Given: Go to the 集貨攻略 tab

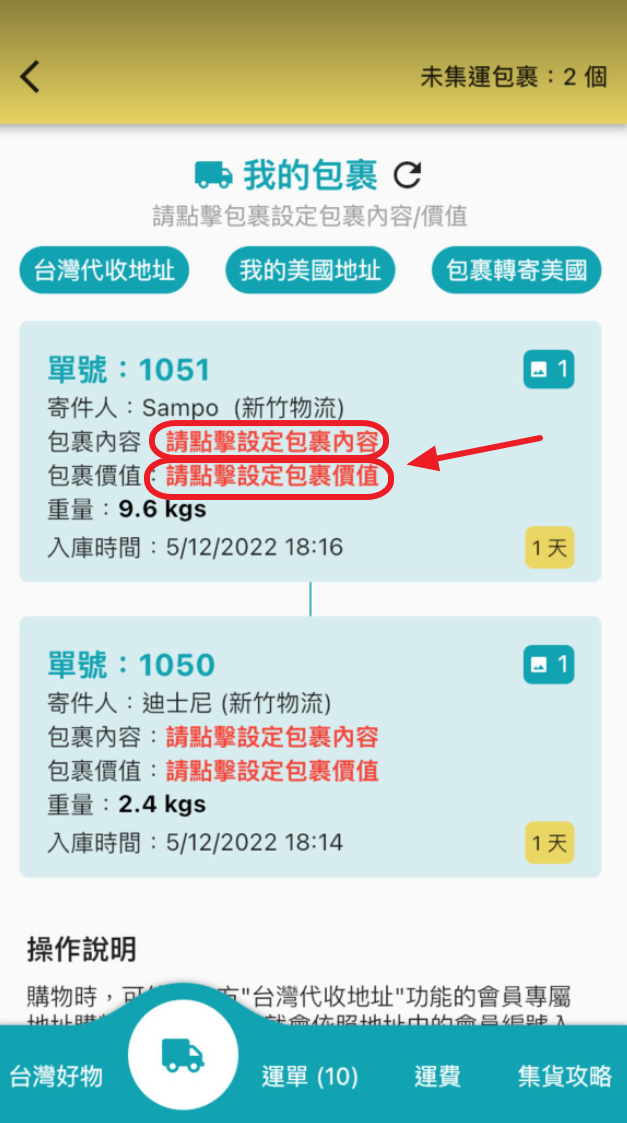Looking at the screenshot, I should click(x=564, y=1076).
